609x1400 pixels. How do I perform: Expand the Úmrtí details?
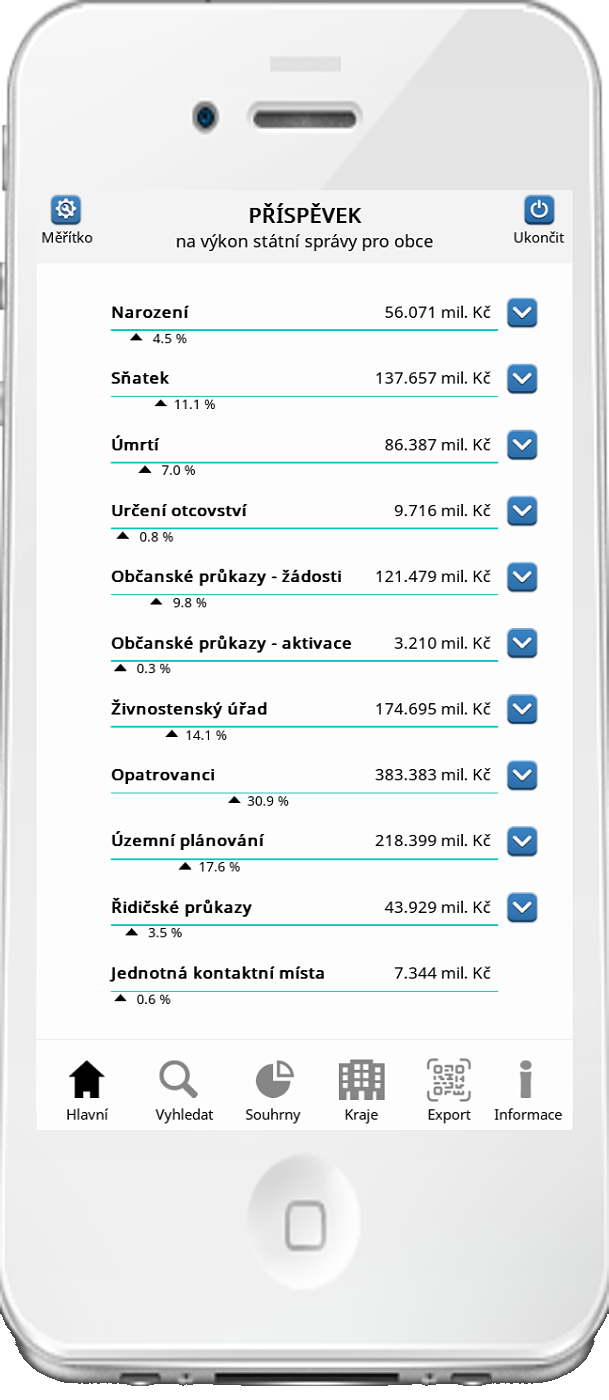pos(522,445)
